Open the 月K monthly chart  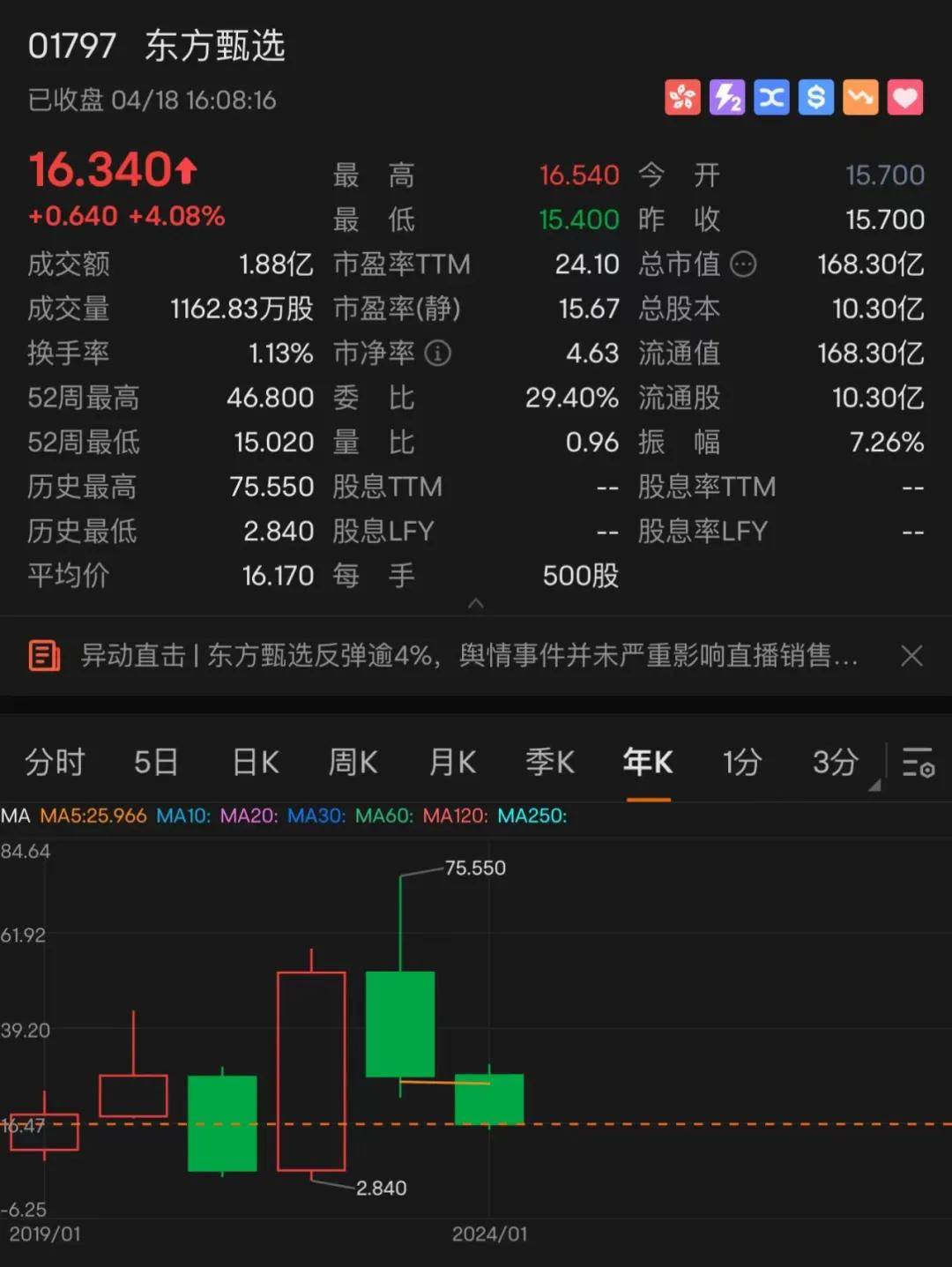pyautogui.click(x=452, y=762)
